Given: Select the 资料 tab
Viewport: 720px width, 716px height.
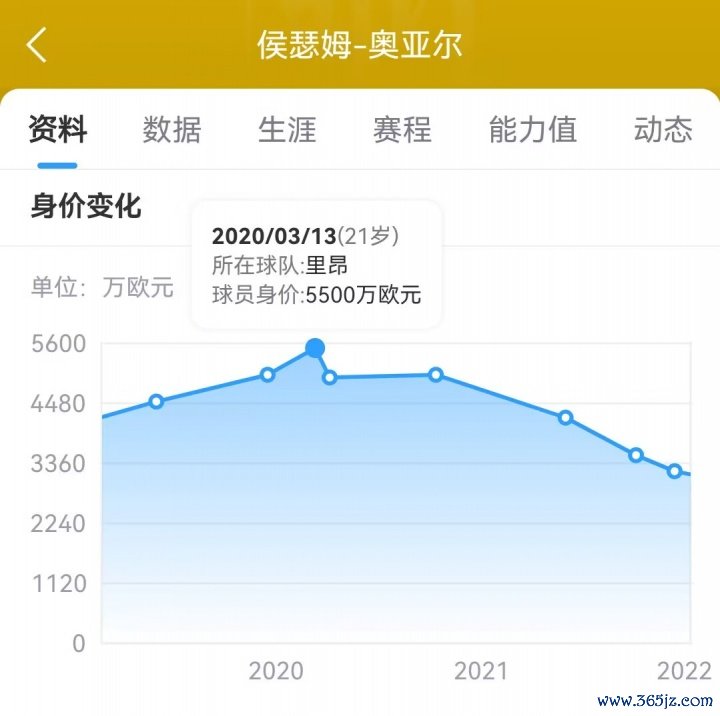Looking at the screenshot, I should point(57,129).
